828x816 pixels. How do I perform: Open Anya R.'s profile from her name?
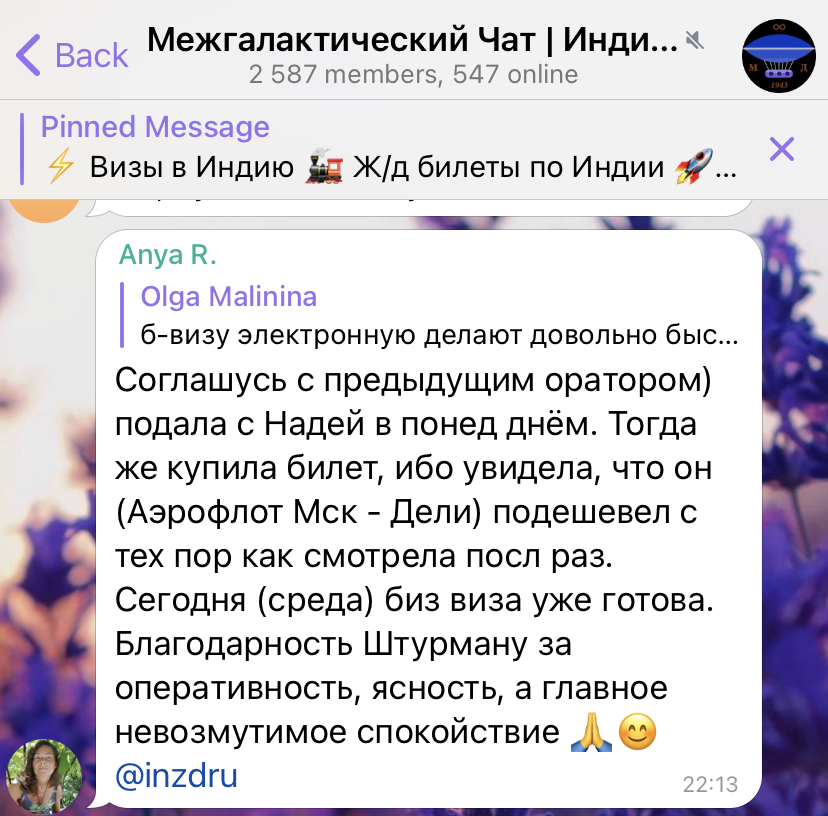pyautogui.click(x=168, y=255)
